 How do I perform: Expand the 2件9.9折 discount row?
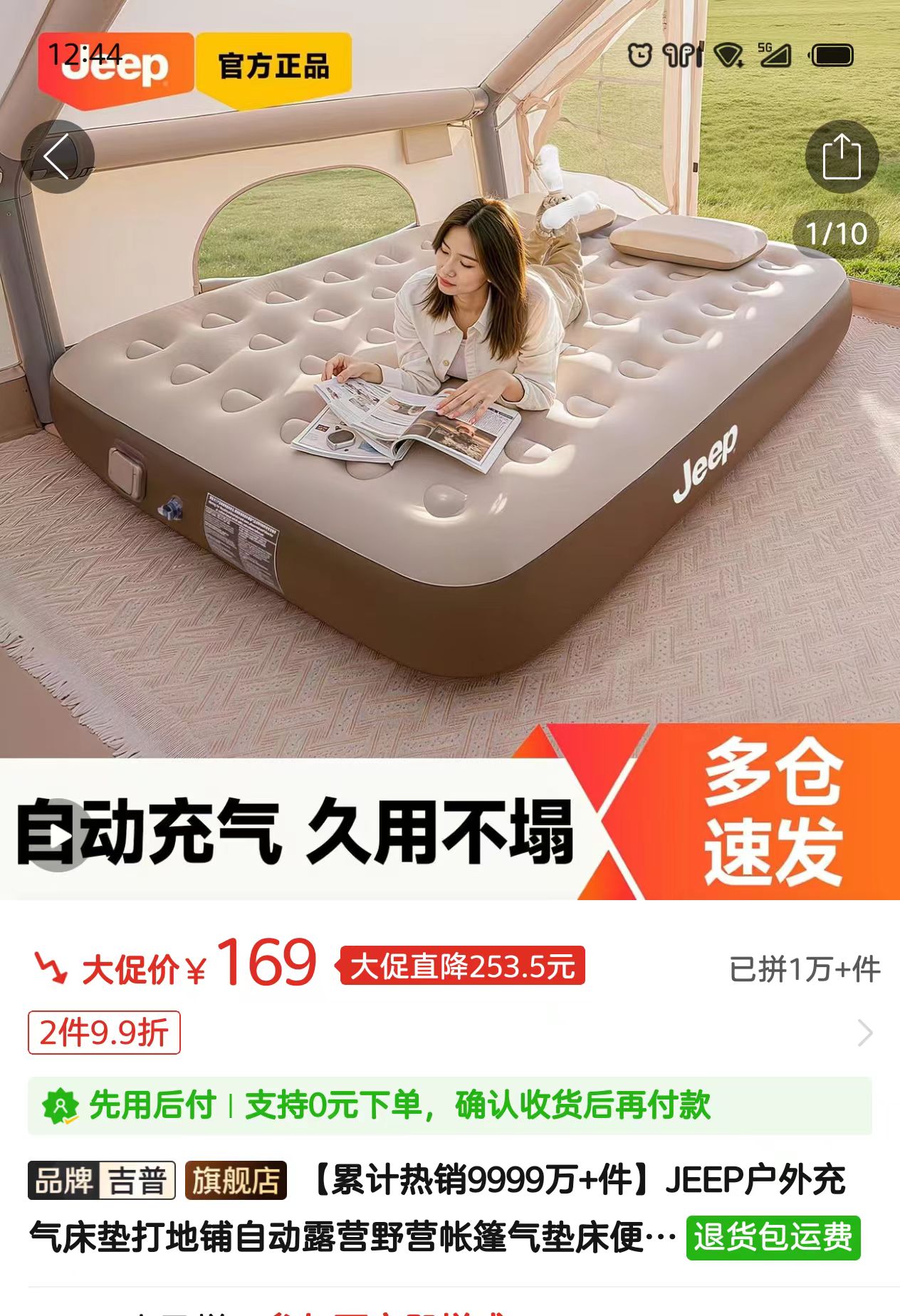864,1033
